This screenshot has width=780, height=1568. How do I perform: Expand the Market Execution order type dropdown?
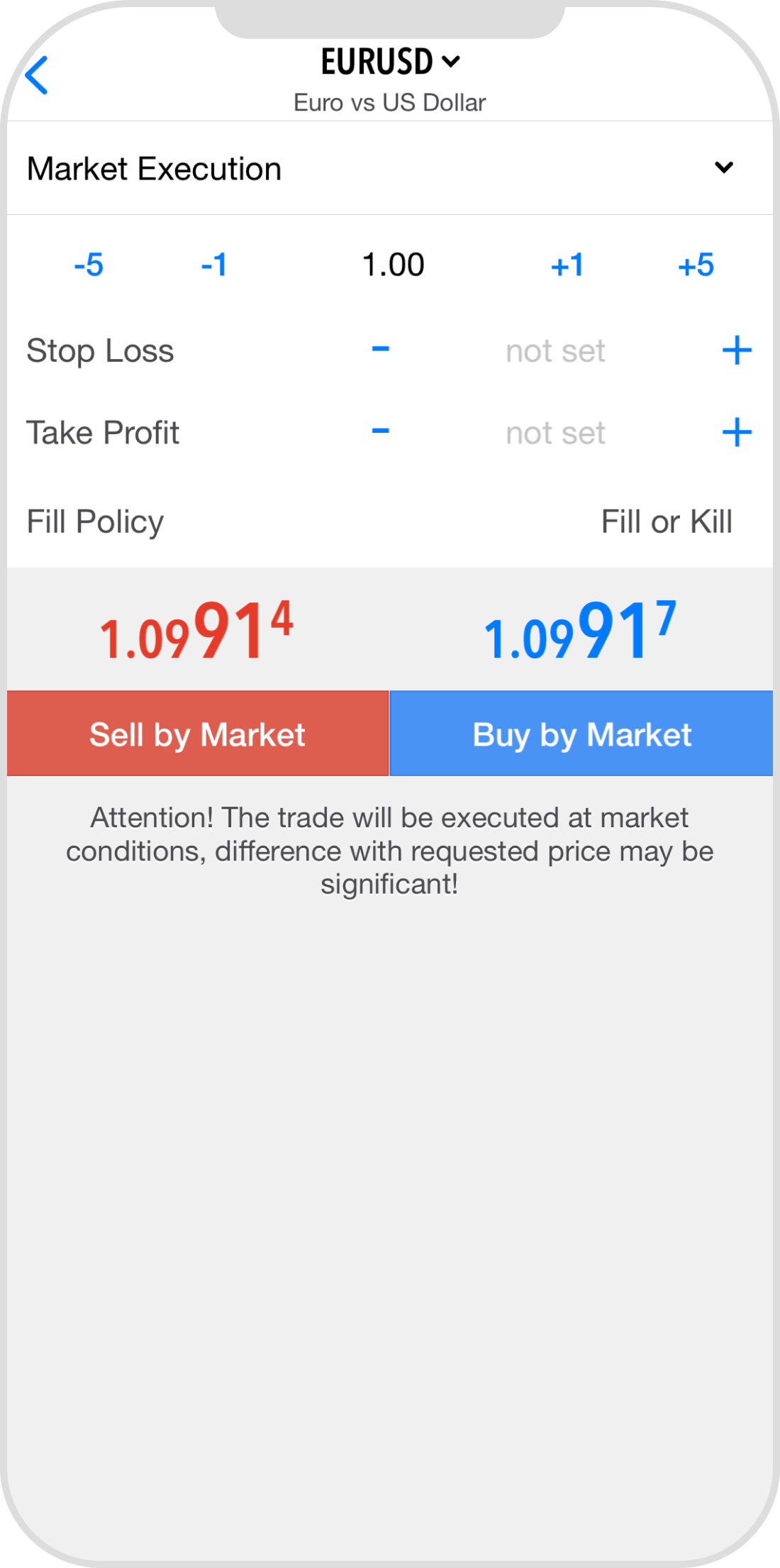tap(723, 168)
